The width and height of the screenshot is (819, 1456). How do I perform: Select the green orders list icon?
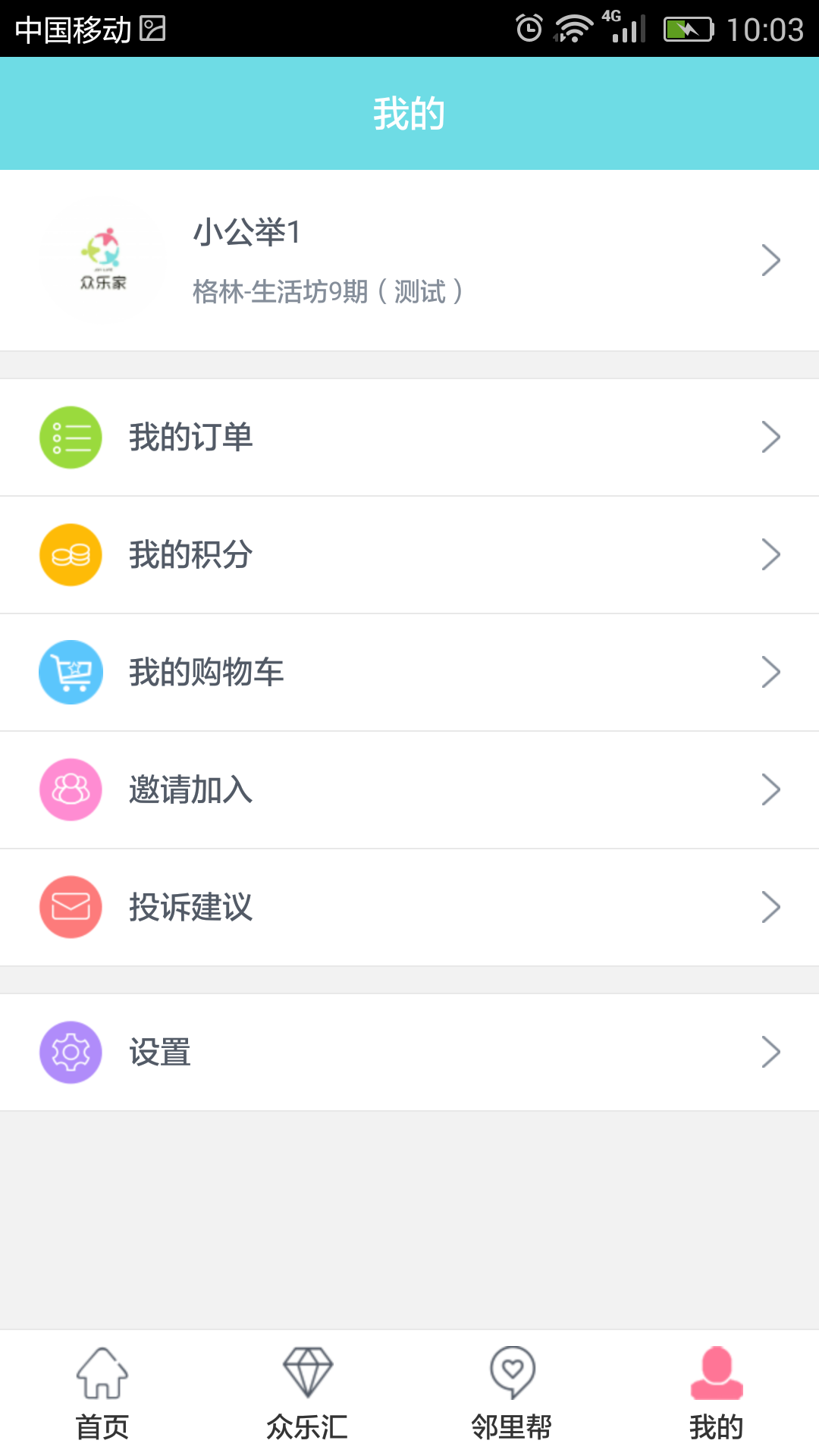tap(71, 437)
